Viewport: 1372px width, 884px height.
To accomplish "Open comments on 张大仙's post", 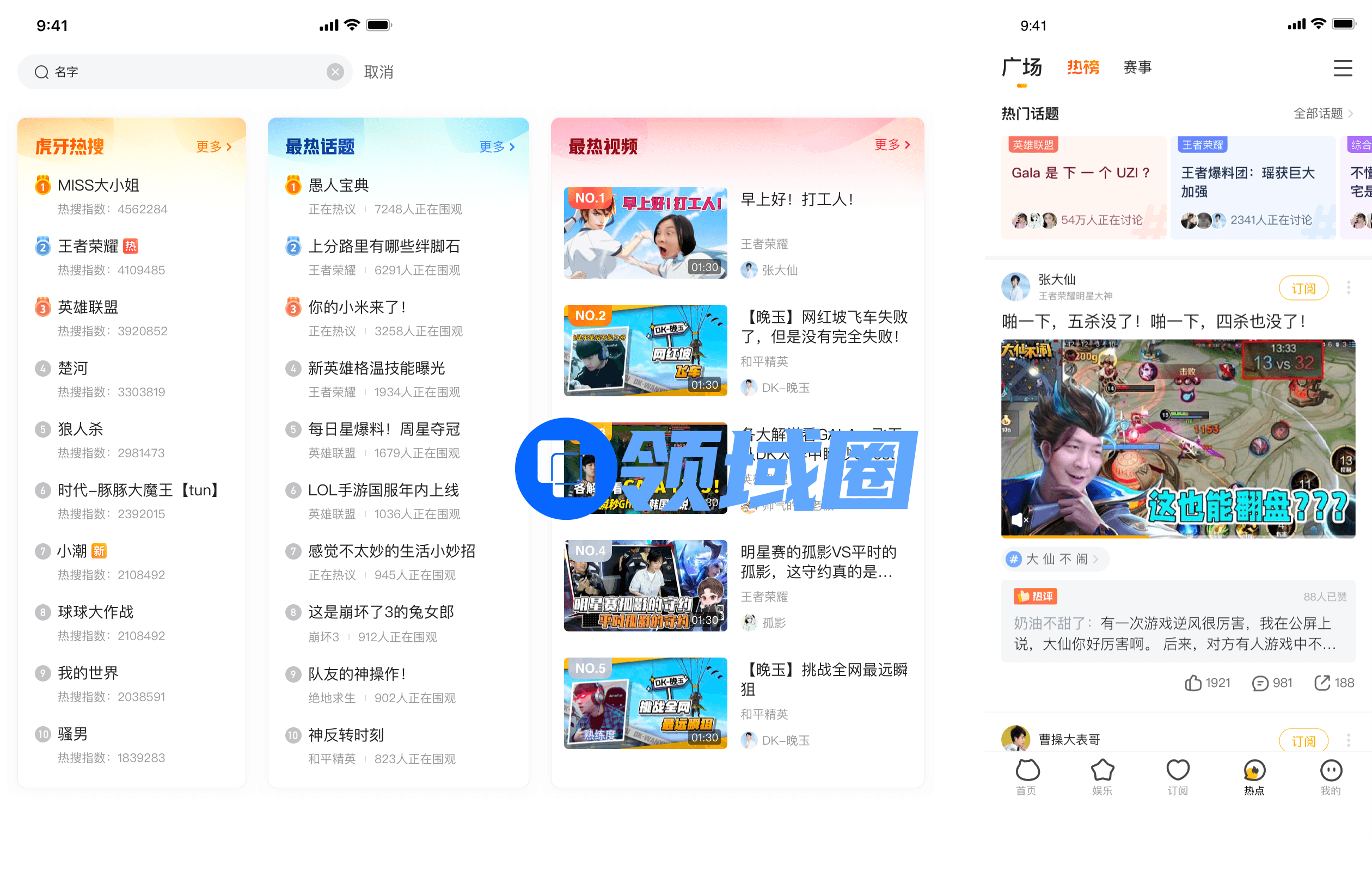I will click(1271, 683).
